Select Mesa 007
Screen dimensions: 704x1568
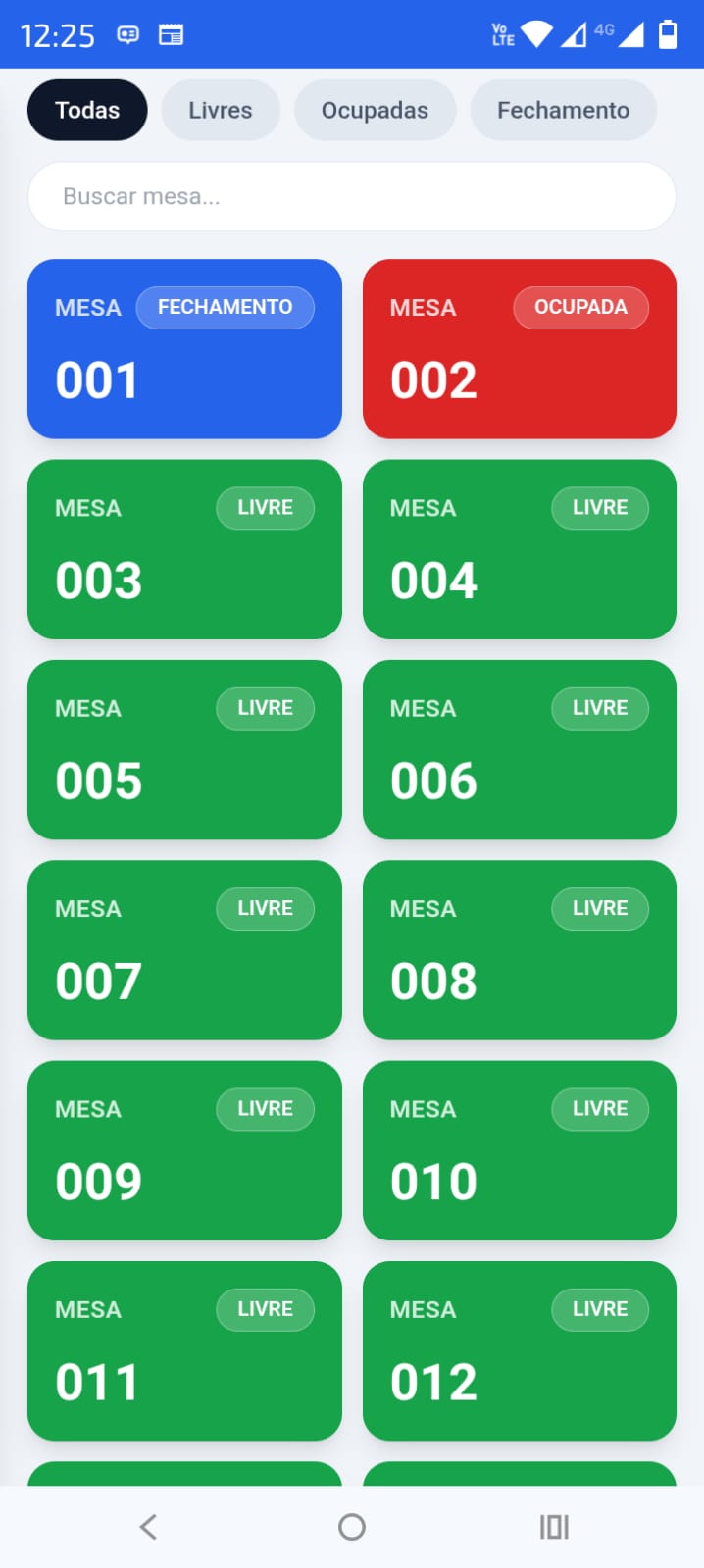point(184,949)
